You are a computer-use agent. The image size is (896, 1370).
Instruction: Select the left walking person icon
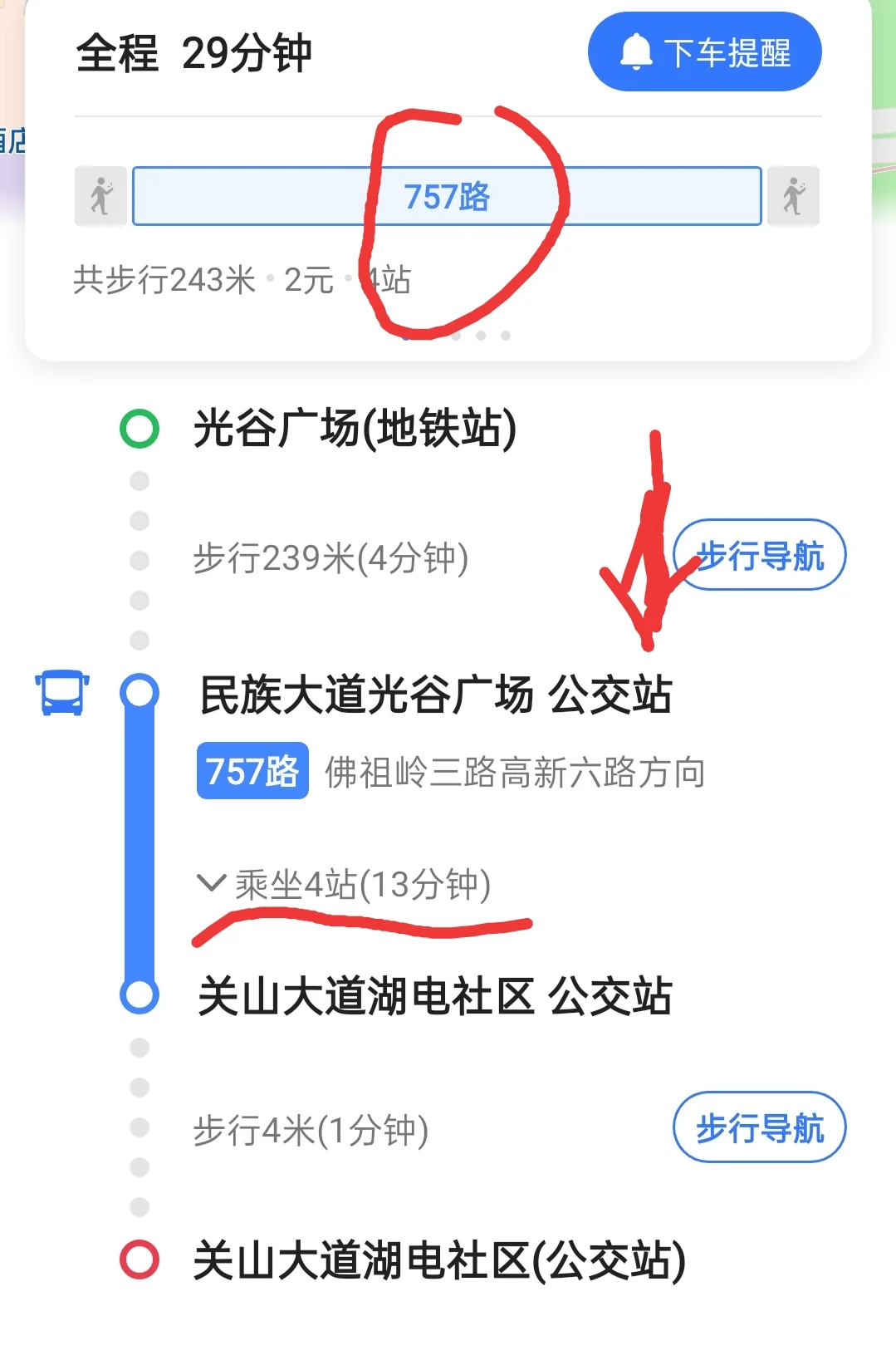click(x=99, y=196)
